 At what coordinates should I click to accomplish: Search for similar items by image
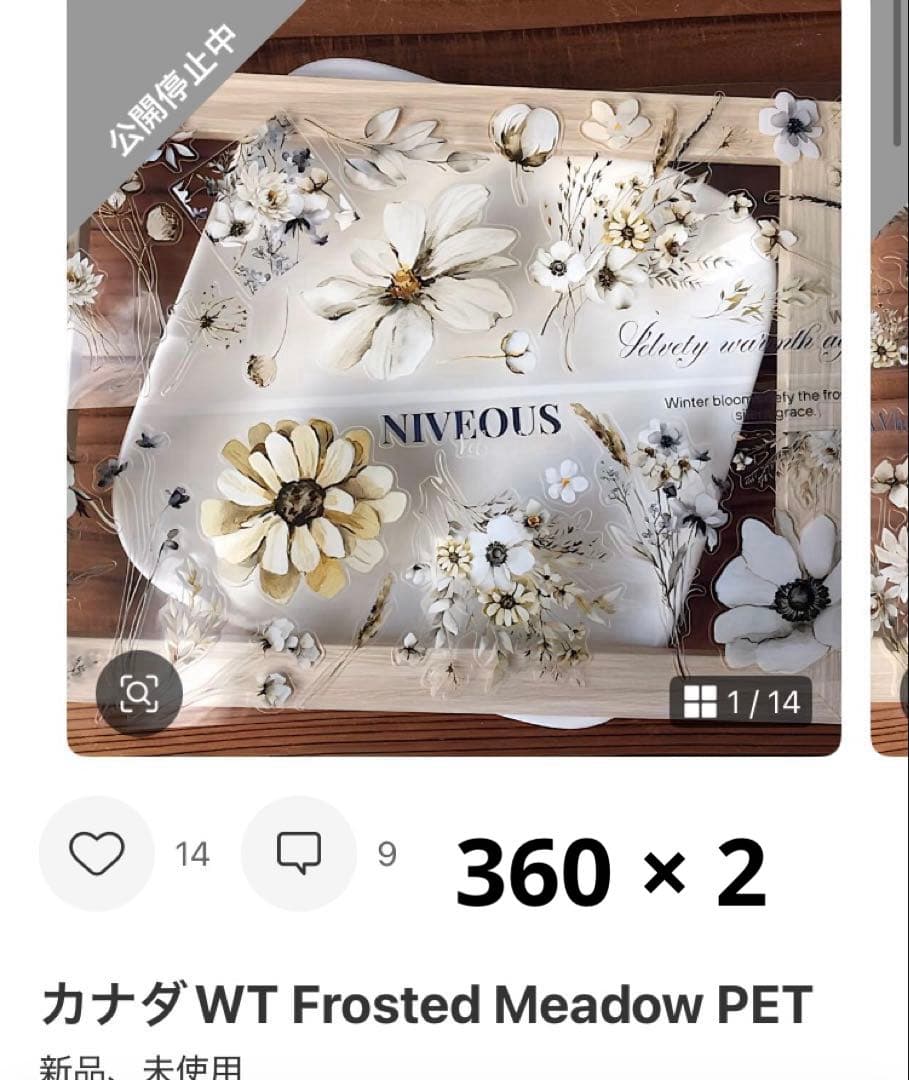139,693
